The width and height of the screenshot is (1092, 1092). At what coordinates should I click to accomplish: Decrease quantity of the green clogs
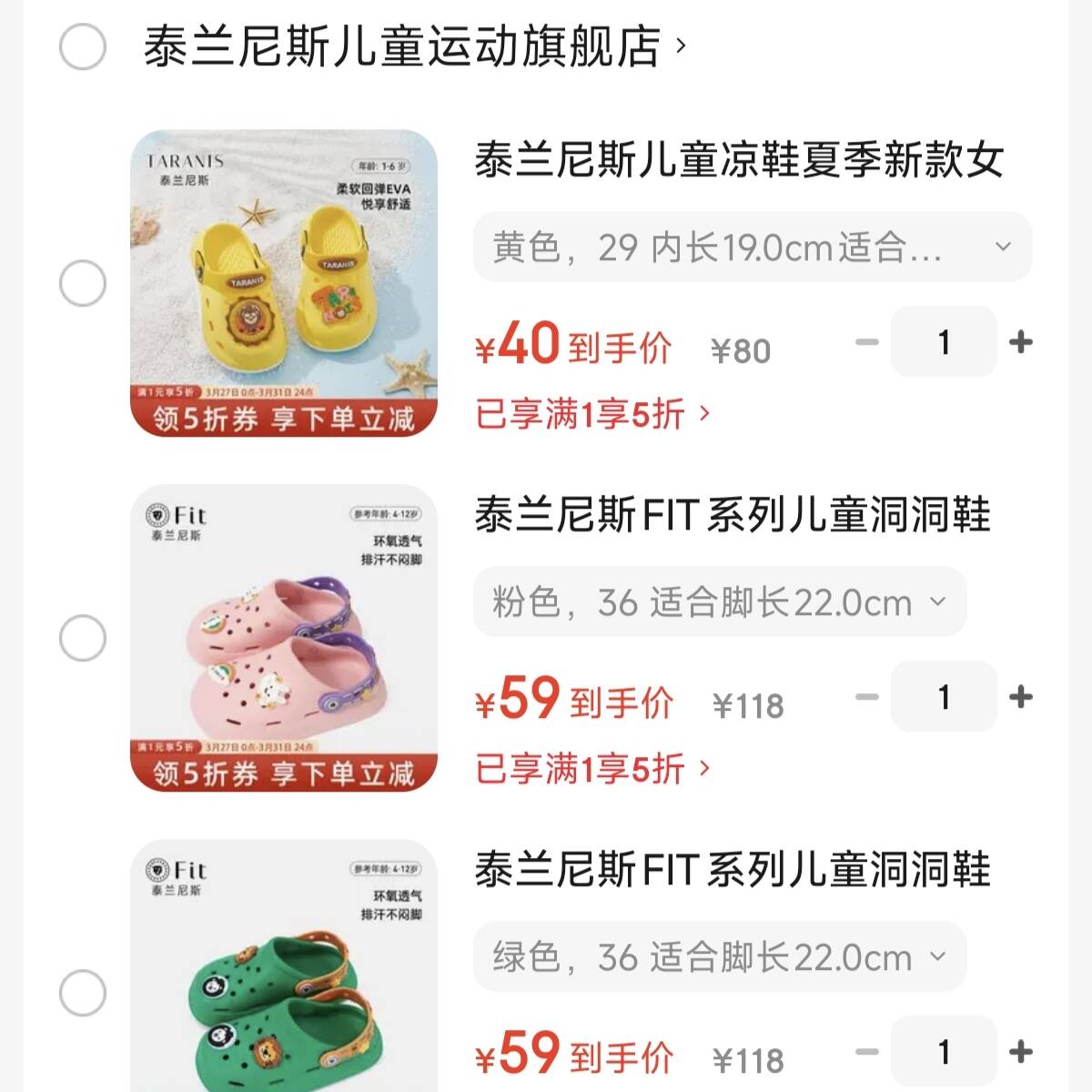[x=867, y=1052]
